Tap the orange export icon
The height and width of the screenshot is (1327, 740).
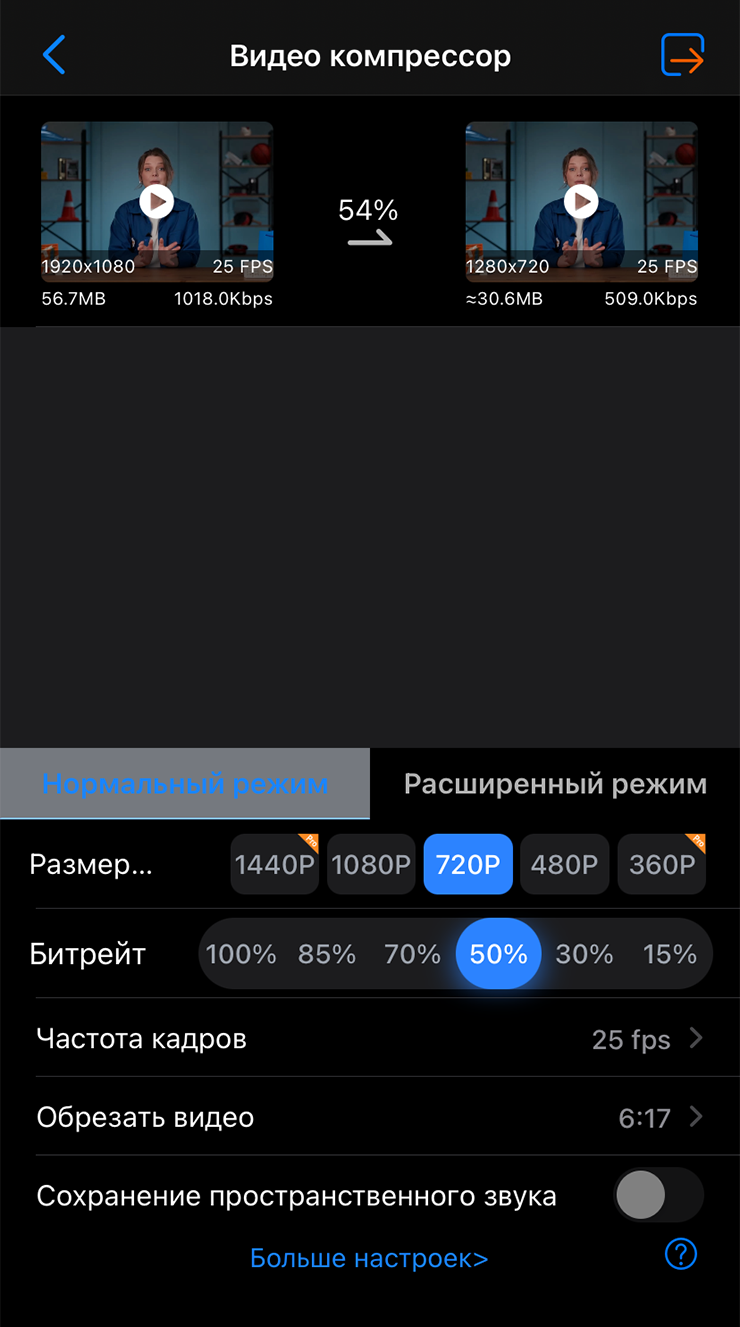(683, 55)
